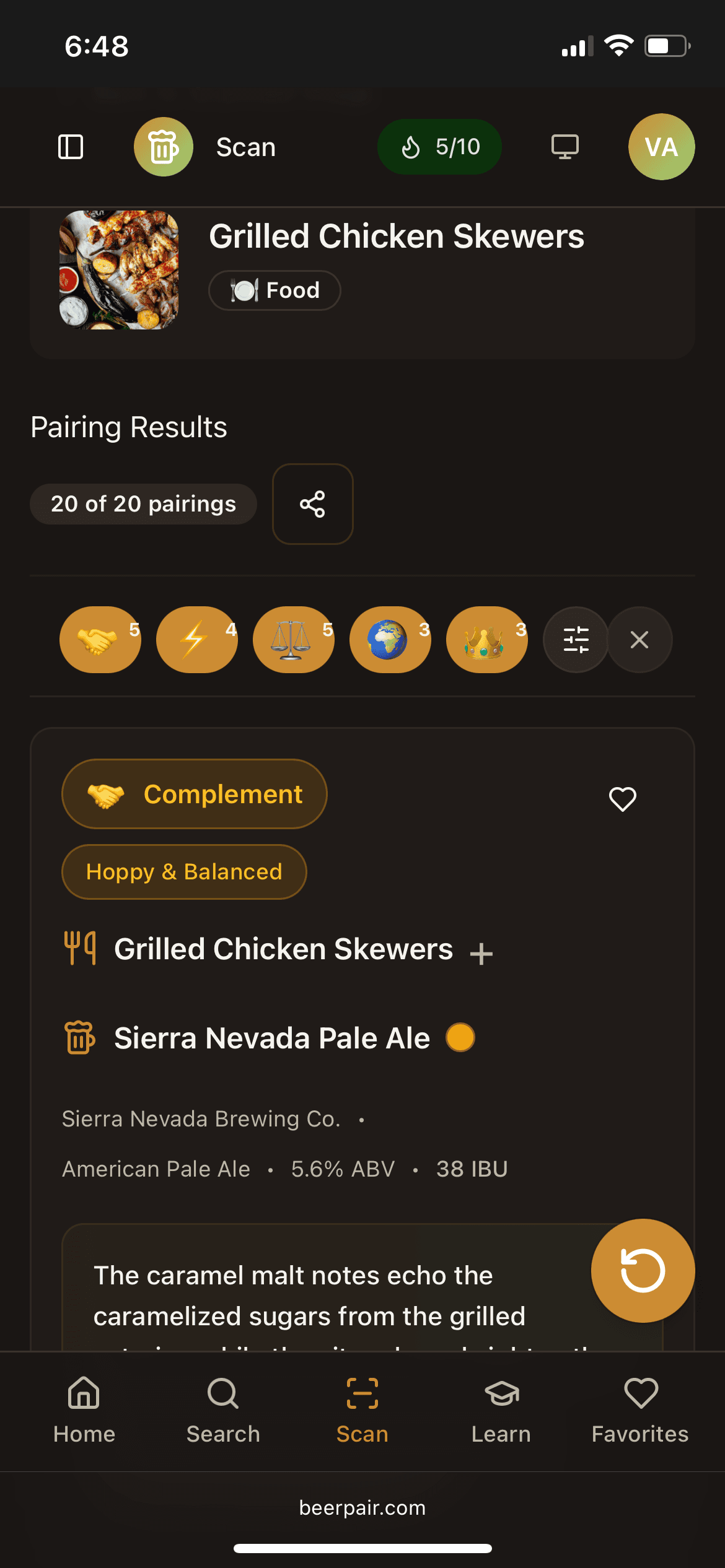
Task: Favorite the Sierra Nevada Pale Ale pairing
Action: (622, 799)
